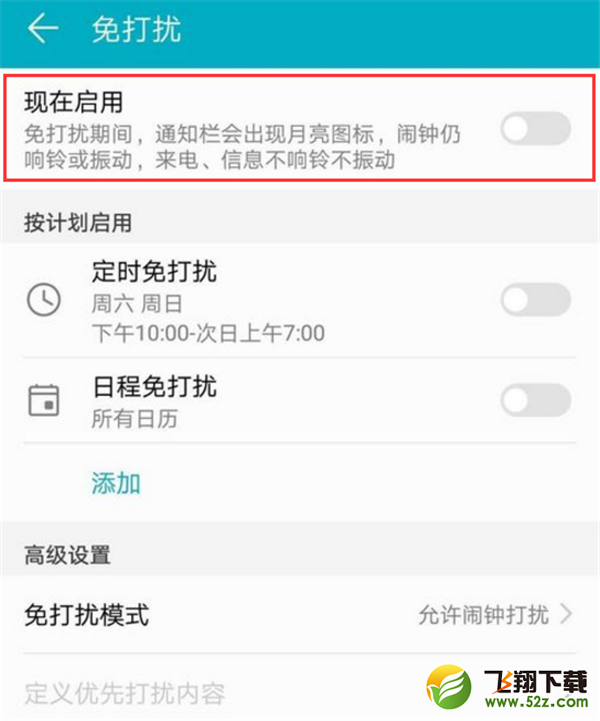Switch on 日程免打扰
This screenshot has height=721, width=600.
coord(535,401)
